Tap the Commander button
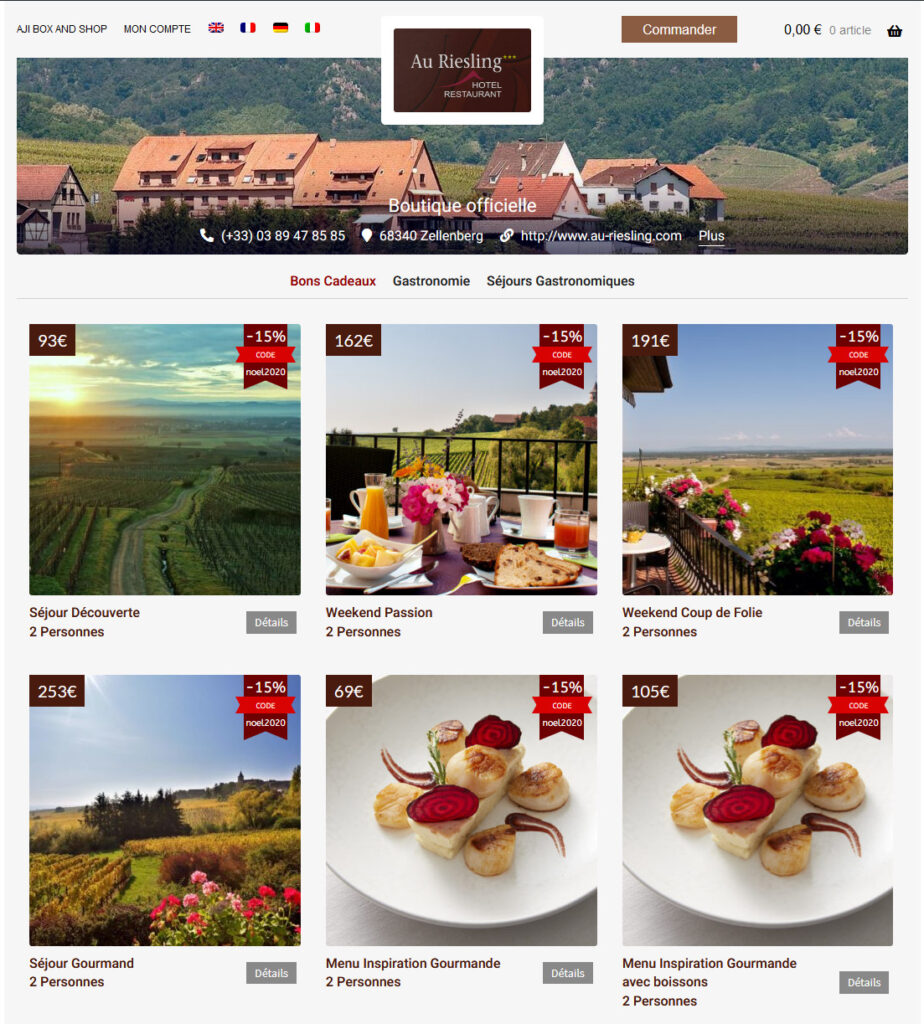The image size is (924, 1024). coord(679,29)
